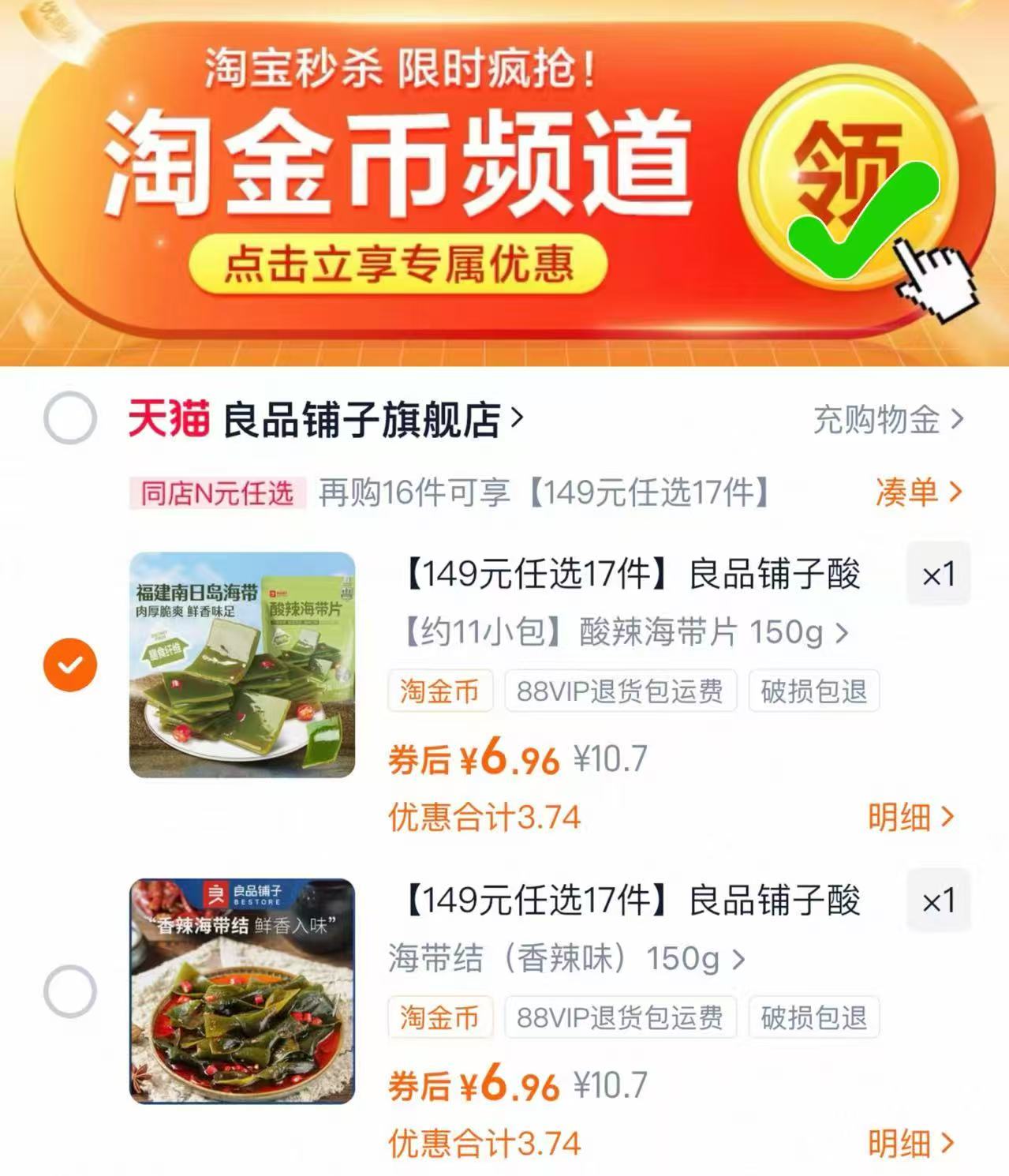Viewport: 1009px width, 1176px height.
Task: Expand the 明细 details for the seaweed knot
Action: [910, 1144]
